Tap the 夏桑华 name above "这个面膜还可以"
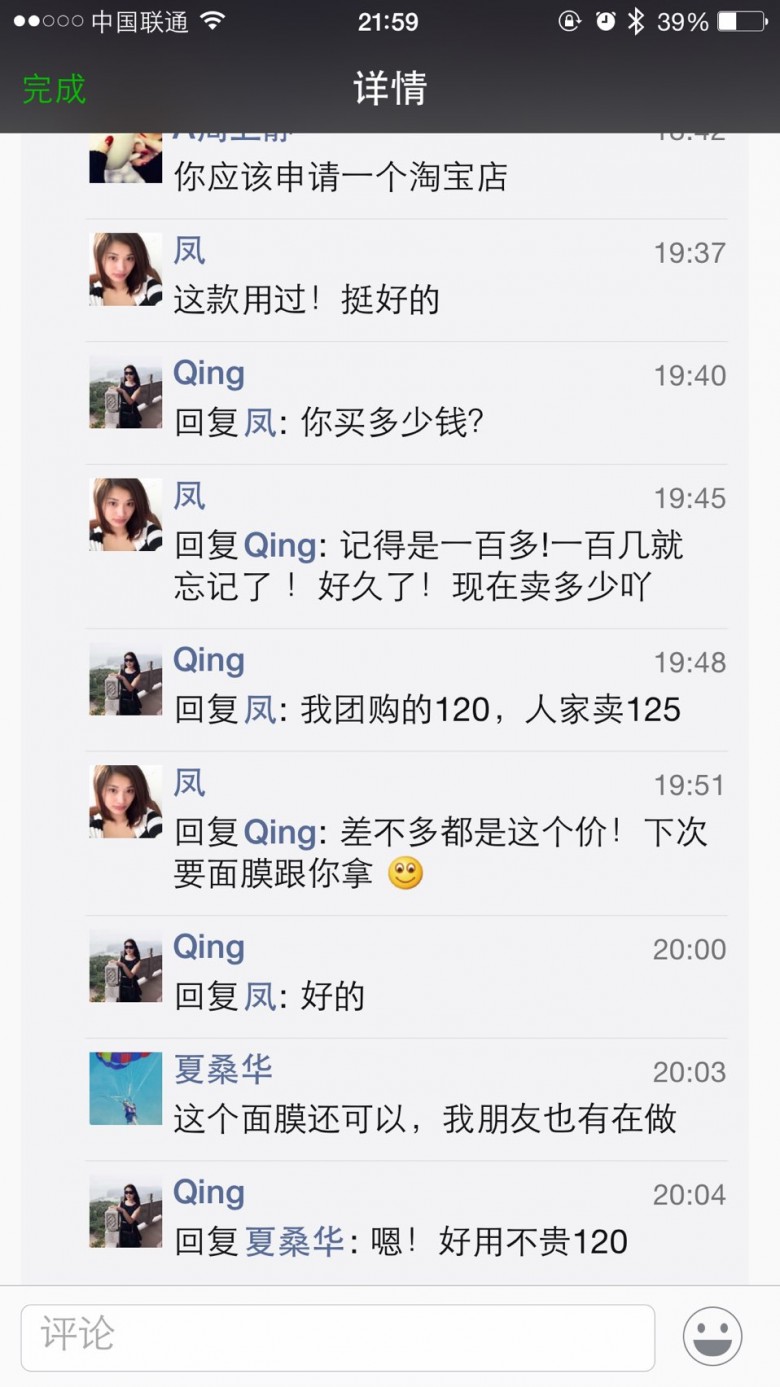The width and height of the screenshot is (780, 1387). [222, 1070]
